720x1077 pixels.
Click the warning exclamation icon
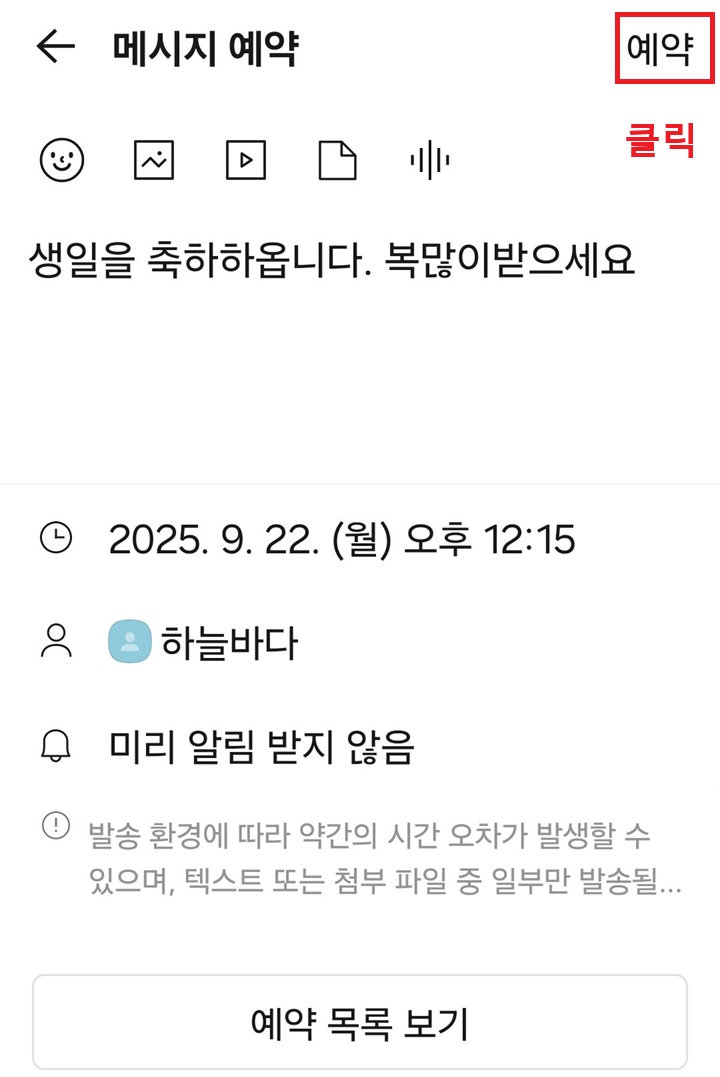(57, 826)
